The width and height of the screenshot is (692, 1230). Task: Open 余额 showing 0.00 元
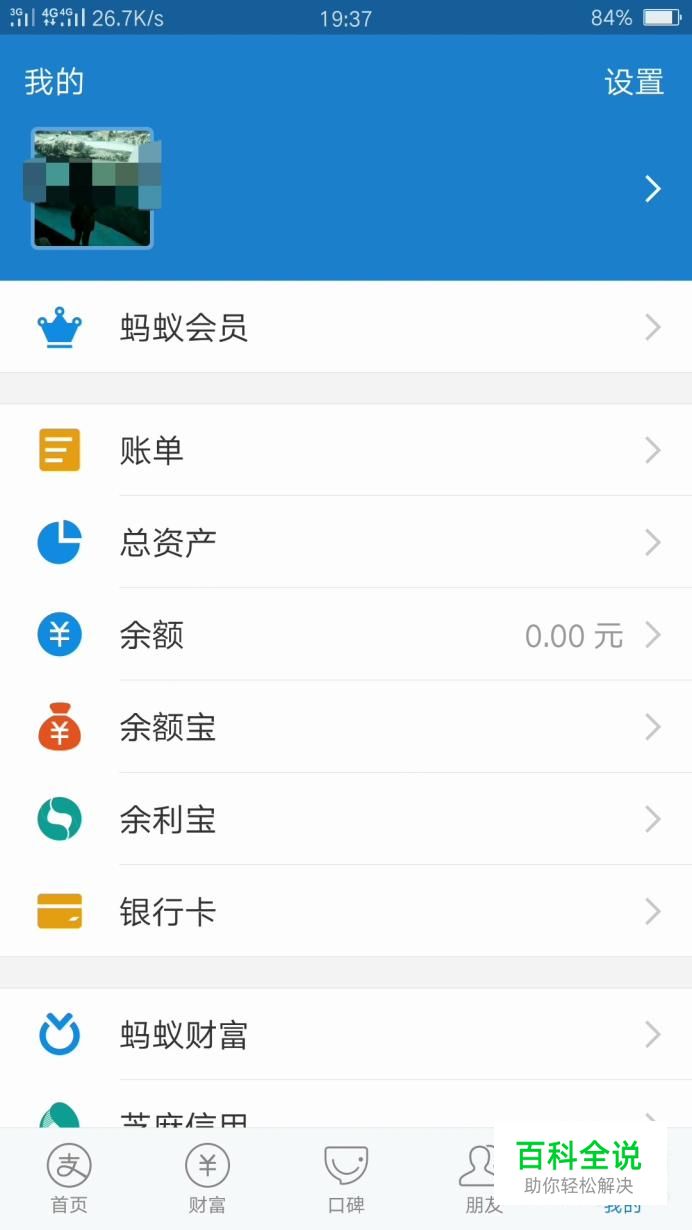346,635
